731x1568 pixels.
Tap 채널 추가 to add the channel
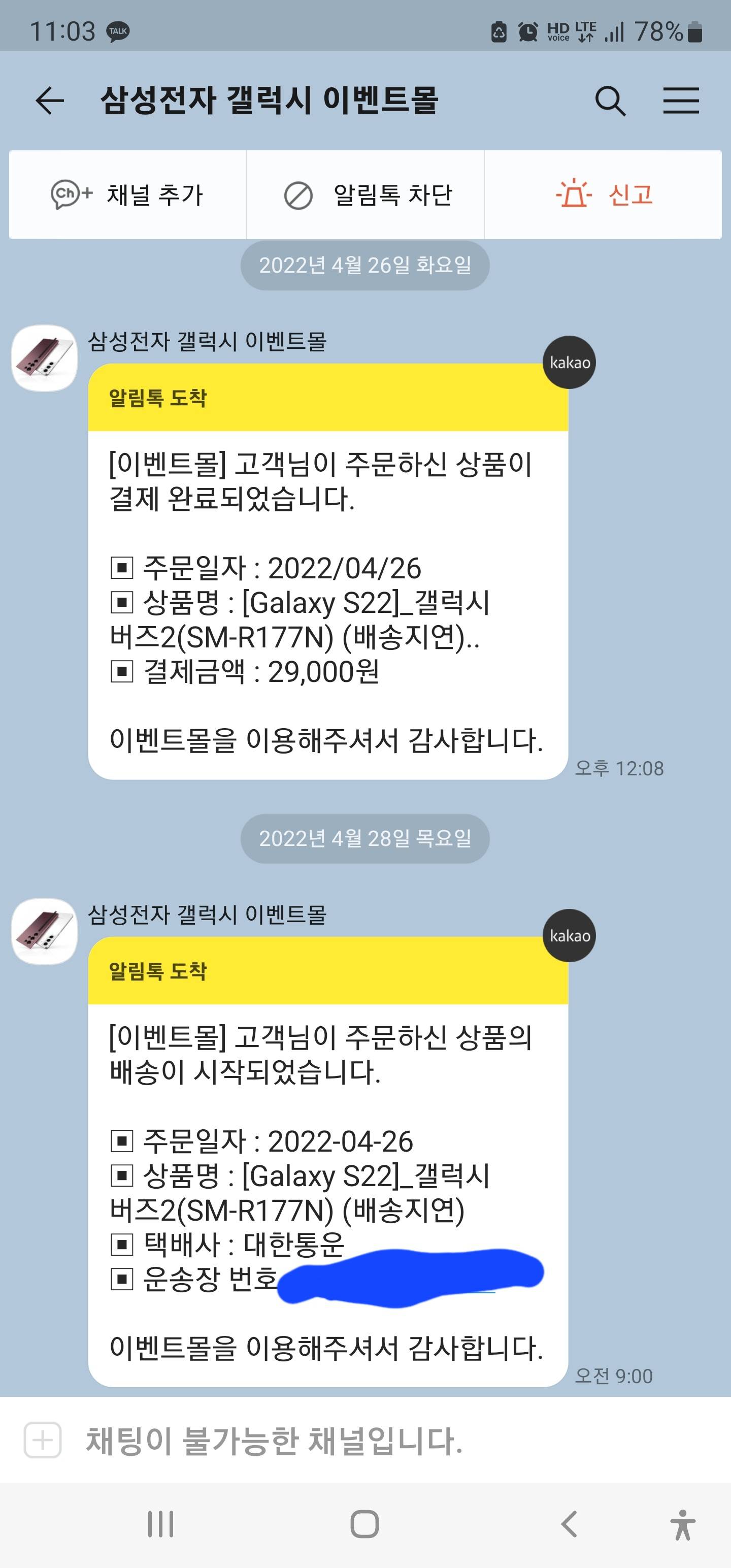point(127,195)
